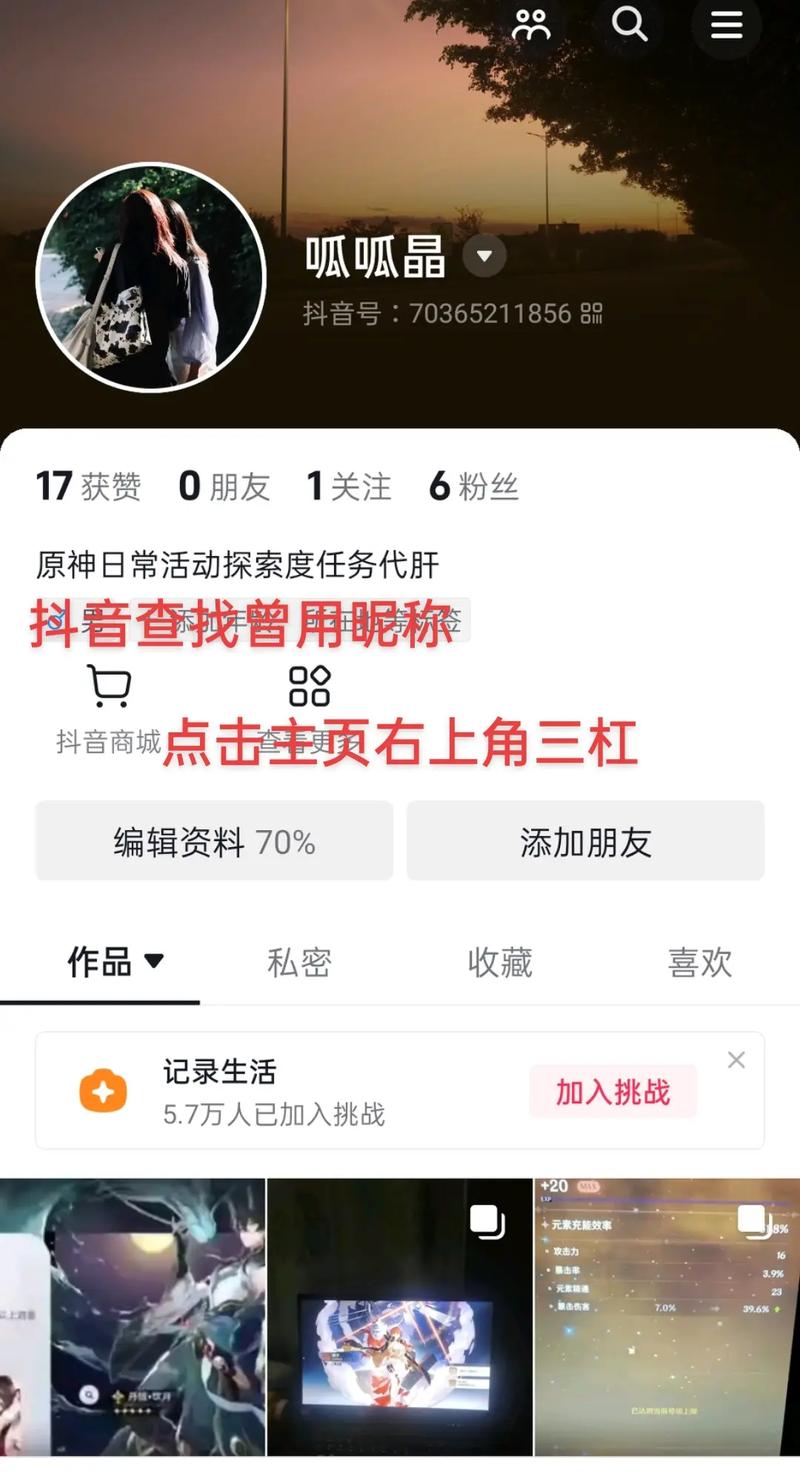Image resolution: width=800 pixels, height=1481 pixels.
Task: Open the 粉丝 followers list
Action: (473, 486)
